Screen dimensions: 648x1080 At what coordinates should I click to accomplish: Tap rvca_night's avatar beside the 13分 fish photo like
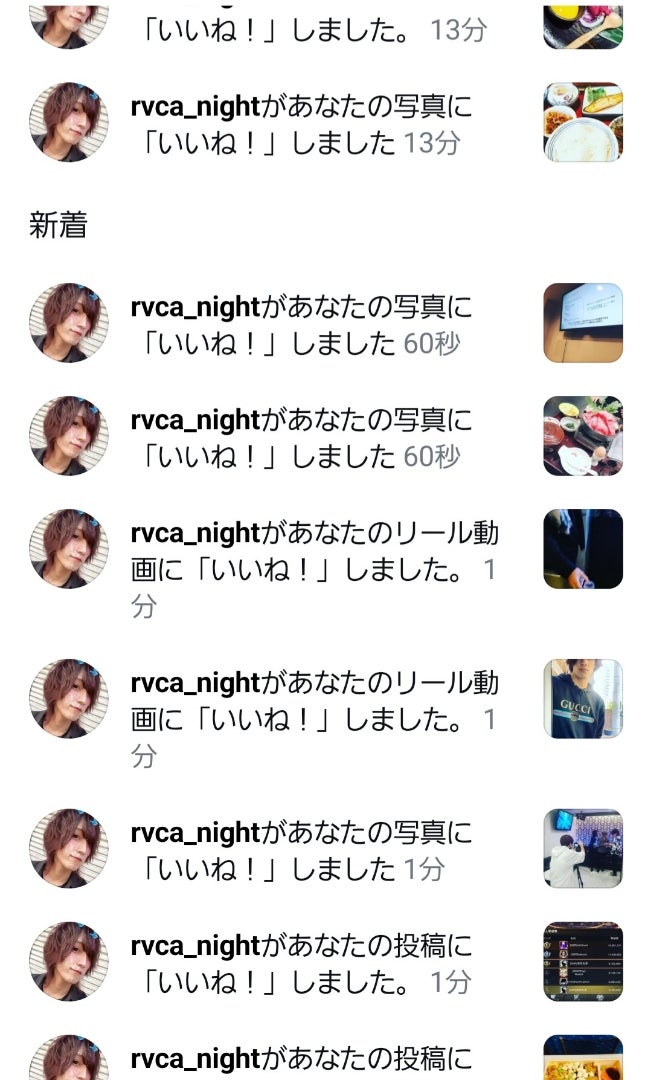click(x=69, y=122)
